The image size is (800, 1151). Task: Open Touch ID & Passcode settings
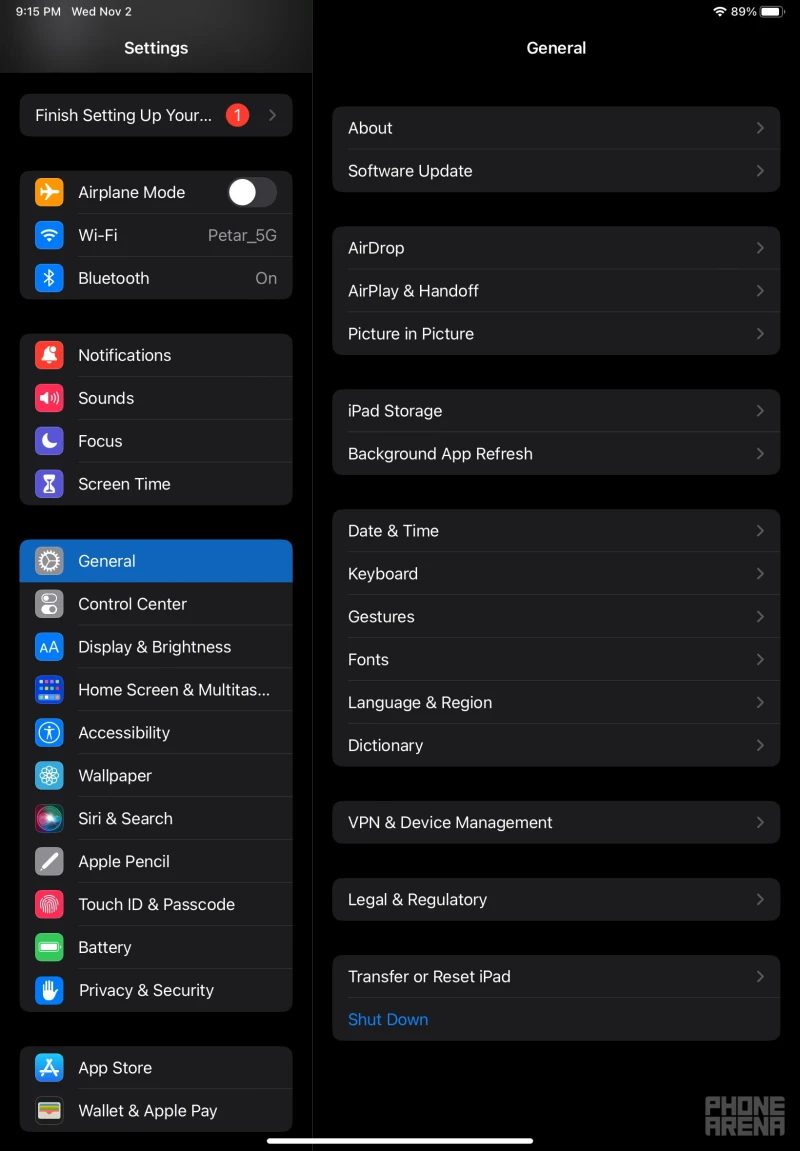pyautogui.click(x=155, y=904)
